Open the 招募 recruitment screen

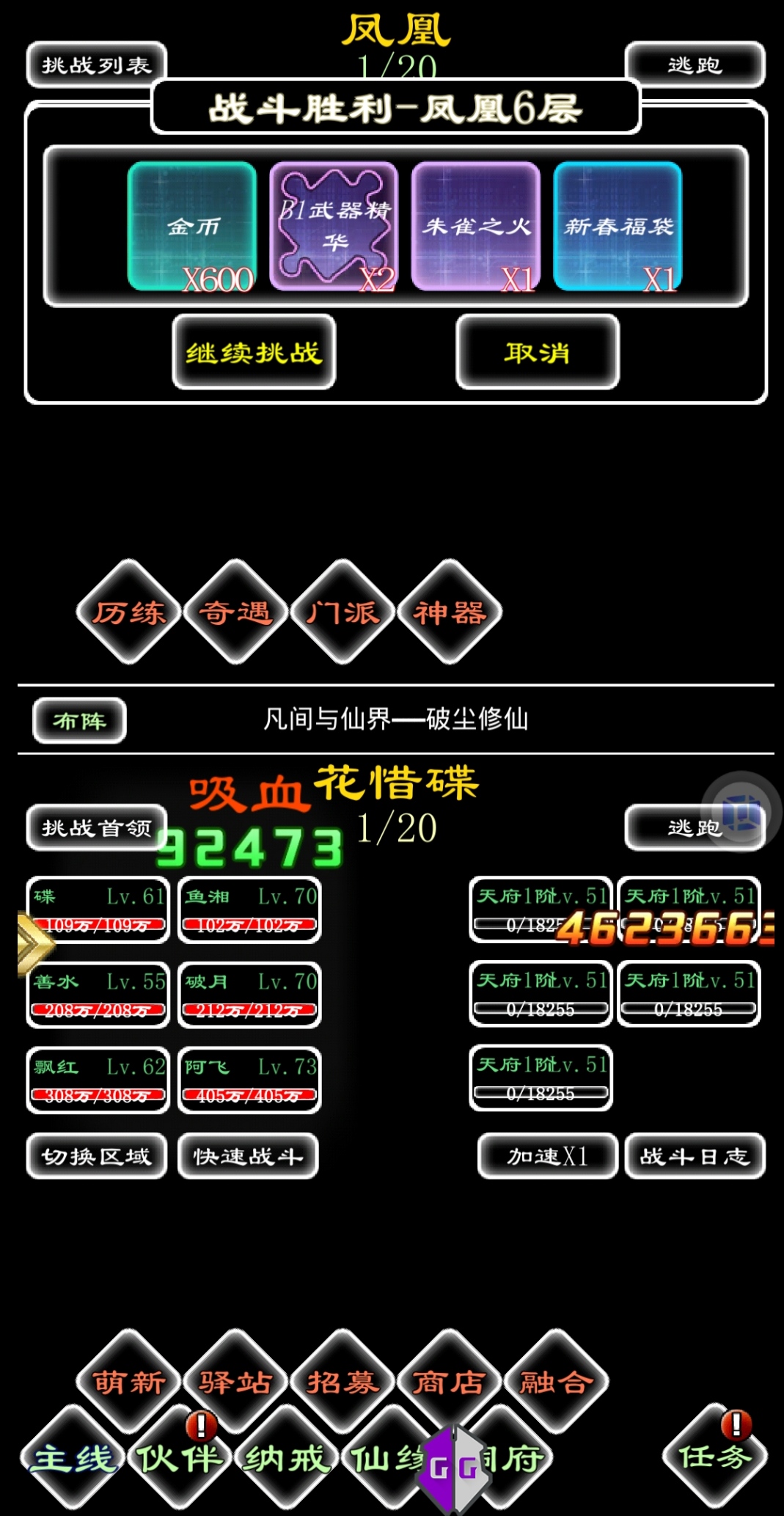click(x=342, y=1382)
